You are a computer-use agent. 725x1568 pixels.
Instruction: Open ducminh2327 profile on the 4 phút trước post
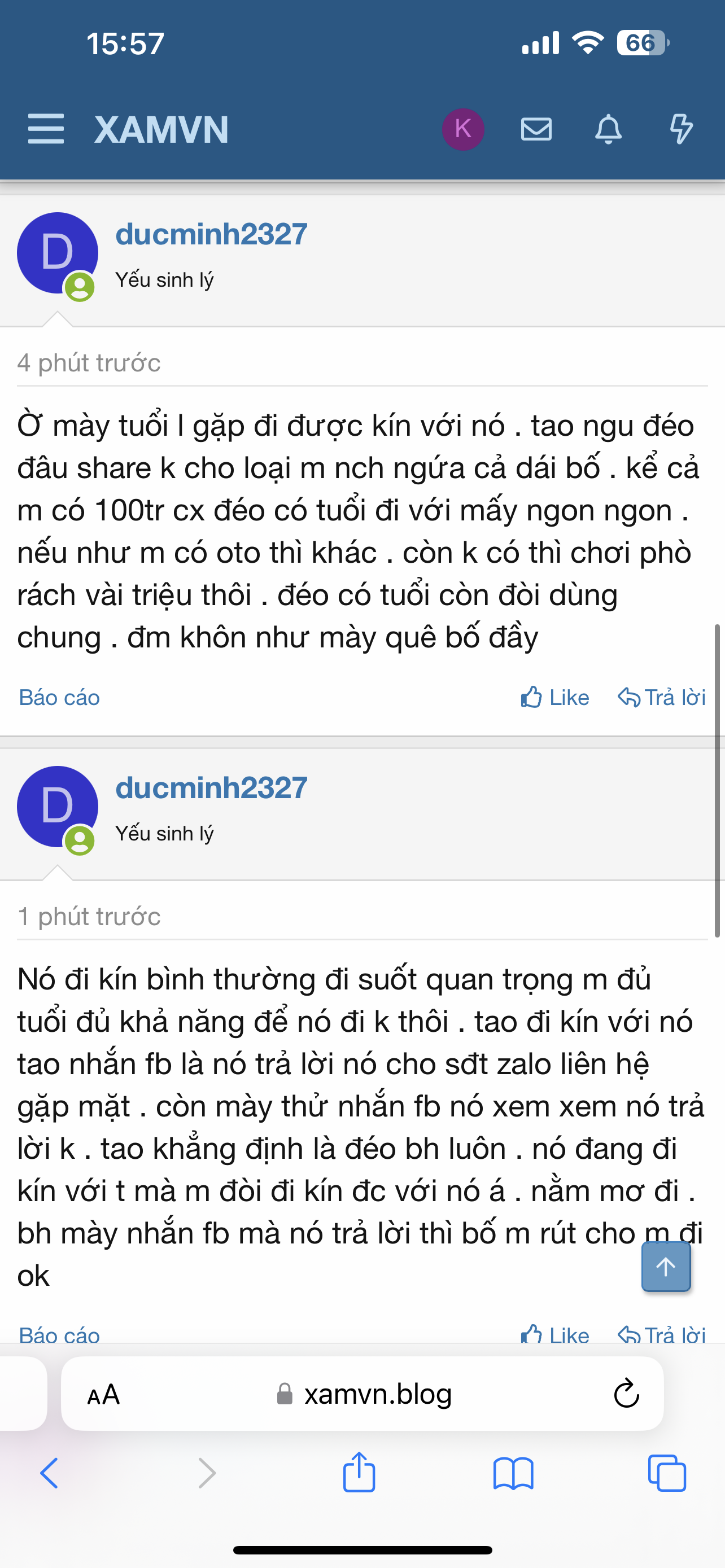211,234
